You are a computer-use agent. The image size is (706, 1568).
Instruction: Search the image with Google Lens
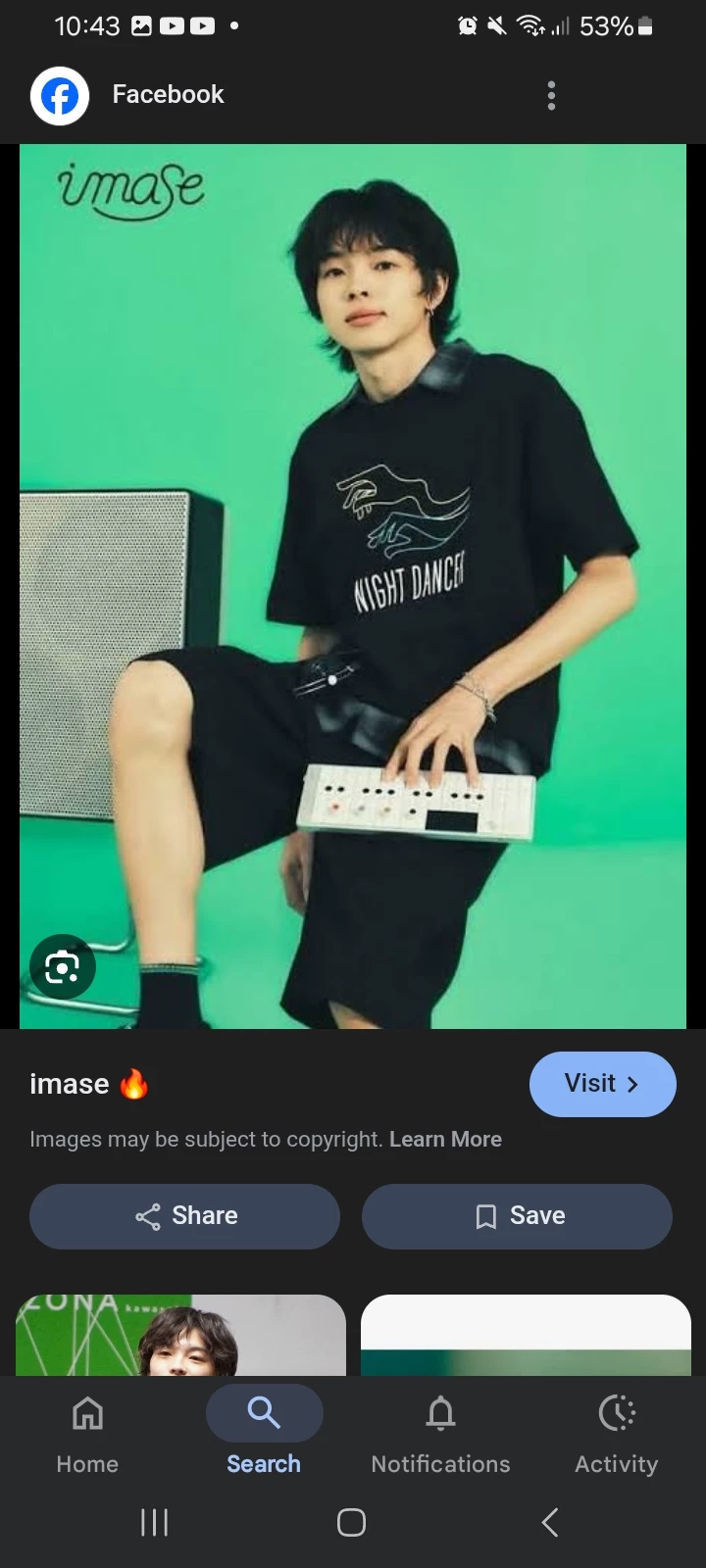63,967
